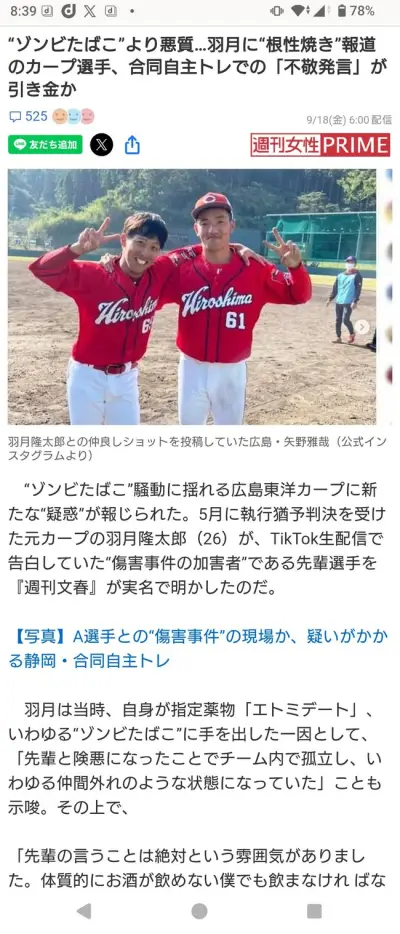
Task: Go back with the system back button
Action: click(84, 911)
